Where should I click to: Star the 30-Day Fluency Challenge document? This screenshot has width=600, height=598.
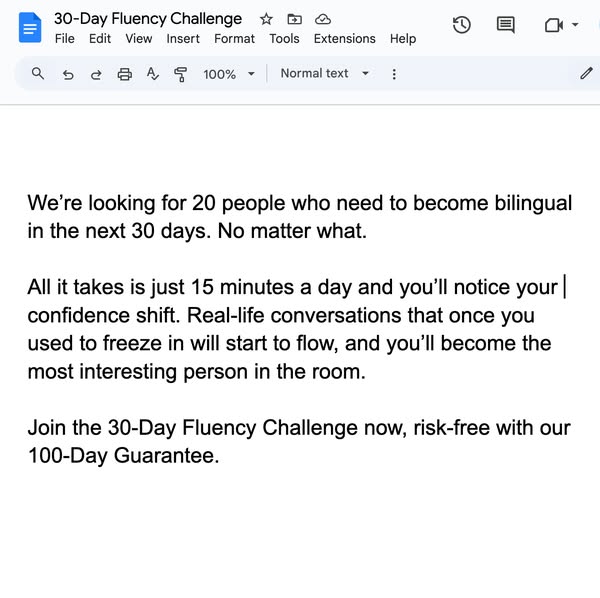[x=266, y=19]
